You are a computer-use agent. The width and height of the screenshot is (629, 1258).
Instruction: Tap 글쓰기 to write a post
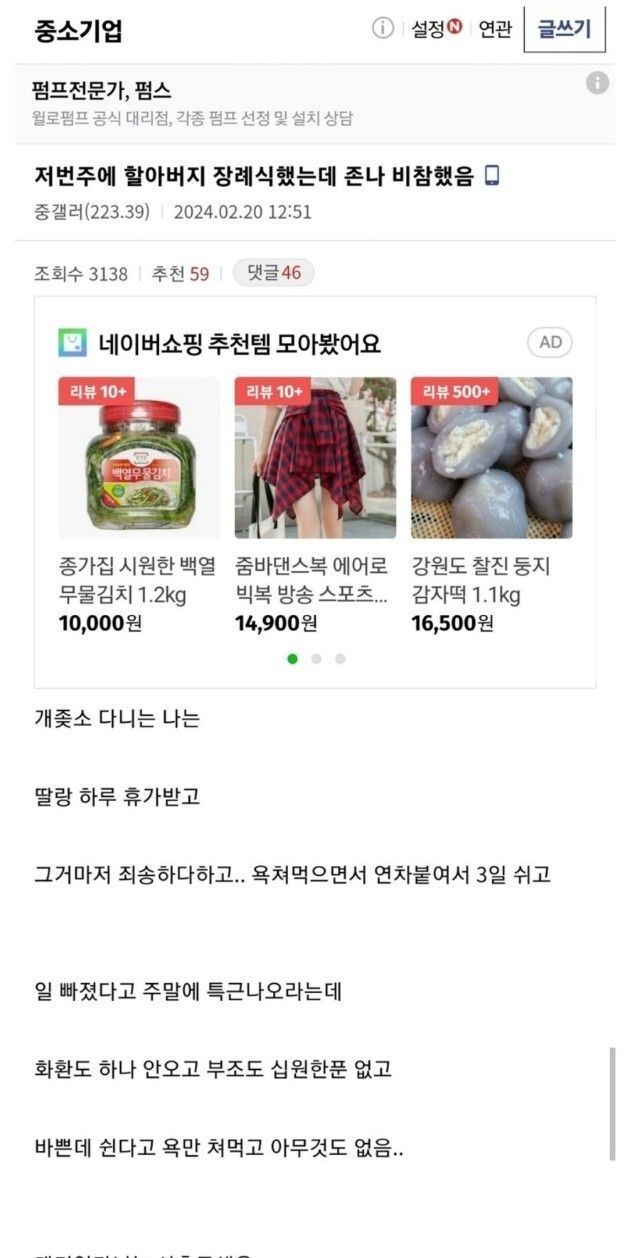pos(564,29)
